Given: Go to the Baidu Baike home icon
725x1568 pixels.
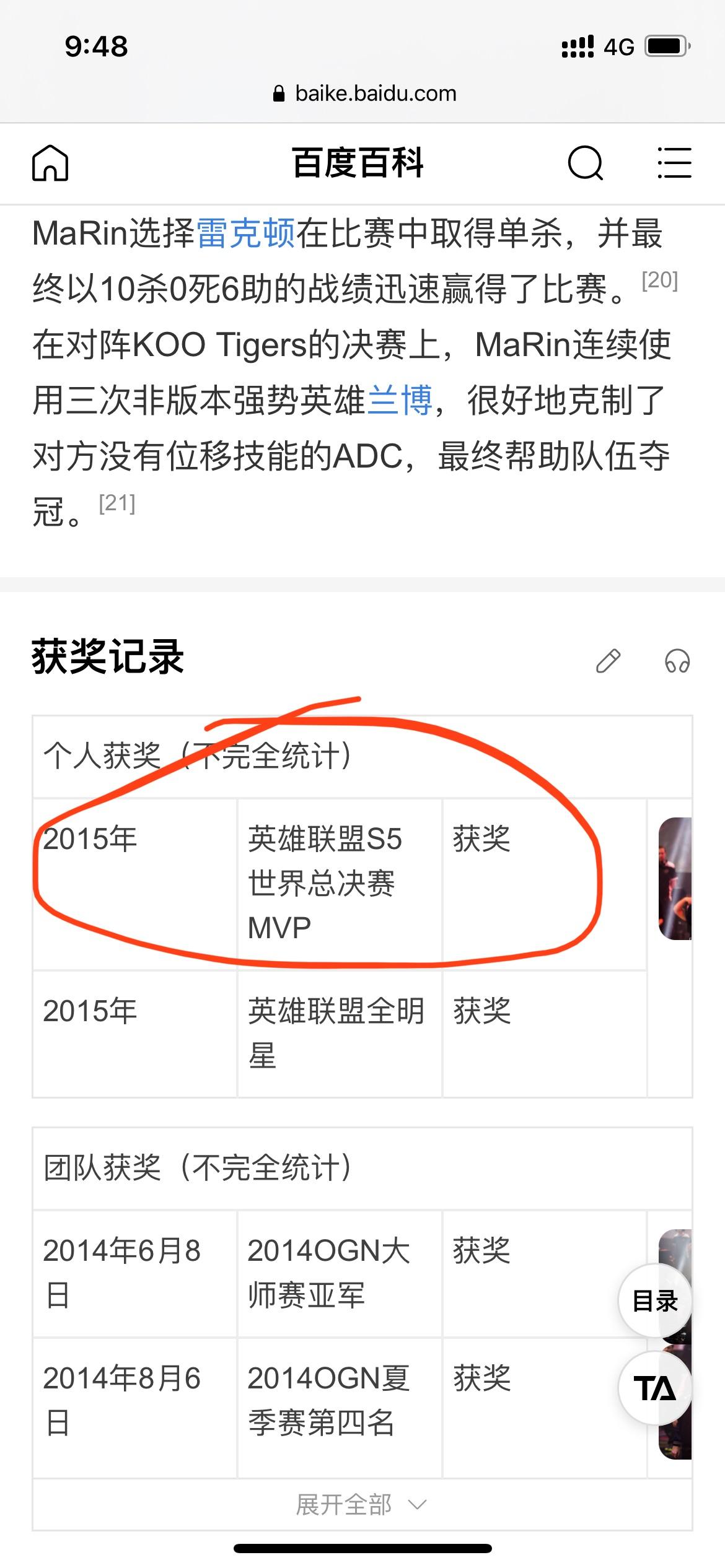Looking at the screenshot, I should (50, 163).
